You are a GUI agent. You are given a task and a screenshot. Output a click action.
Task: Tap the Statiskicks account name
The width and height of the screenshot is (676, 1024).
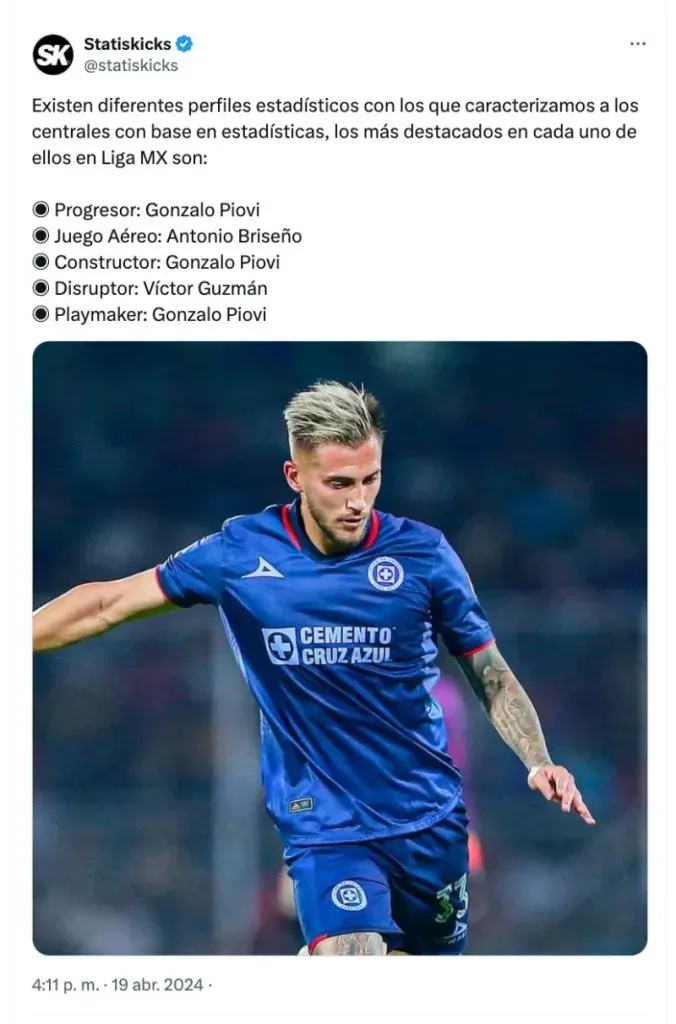[127, 44]
